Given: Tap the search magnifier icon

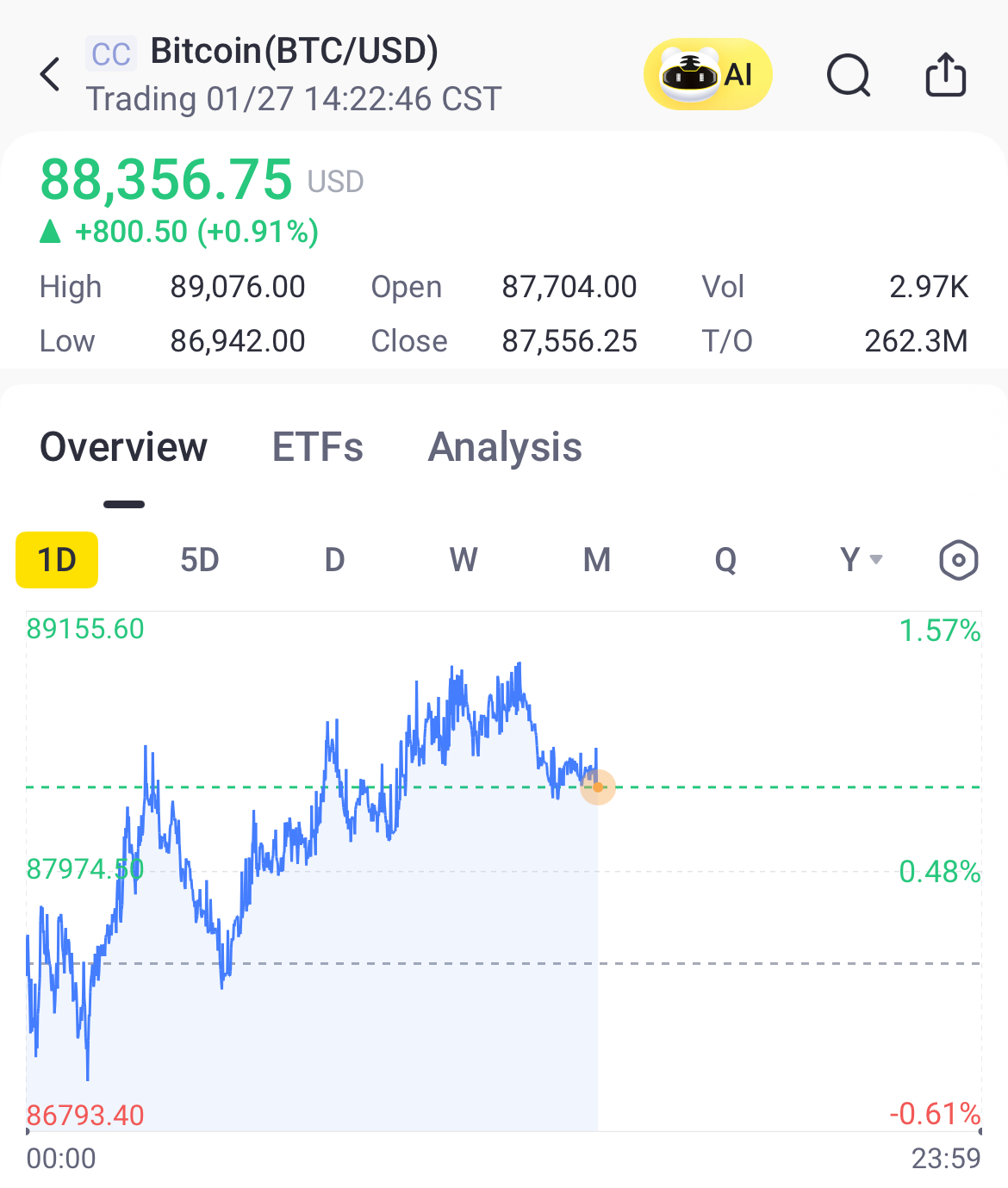Looking at the screenshot, I should click(x=849, y=76).
